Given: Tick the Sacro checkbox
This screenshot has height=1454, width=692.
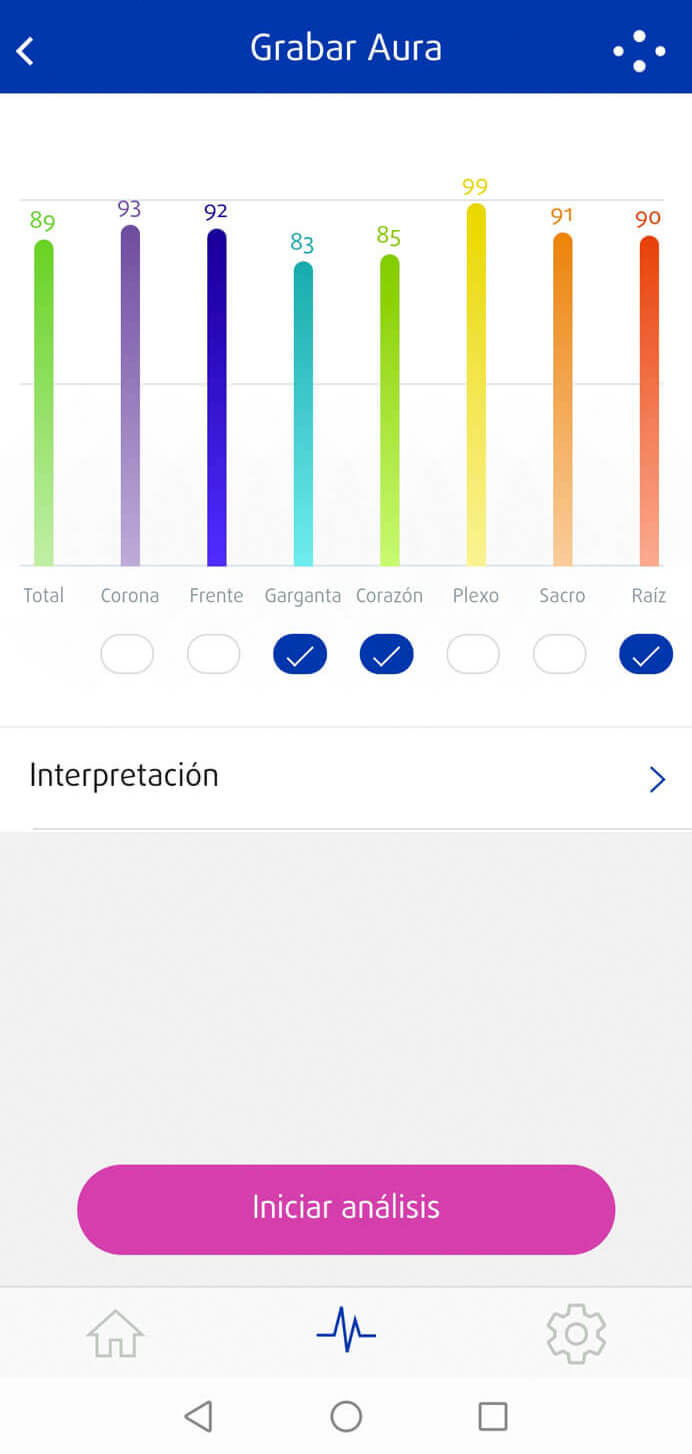Looking at the screenshot, I should 559,655.
